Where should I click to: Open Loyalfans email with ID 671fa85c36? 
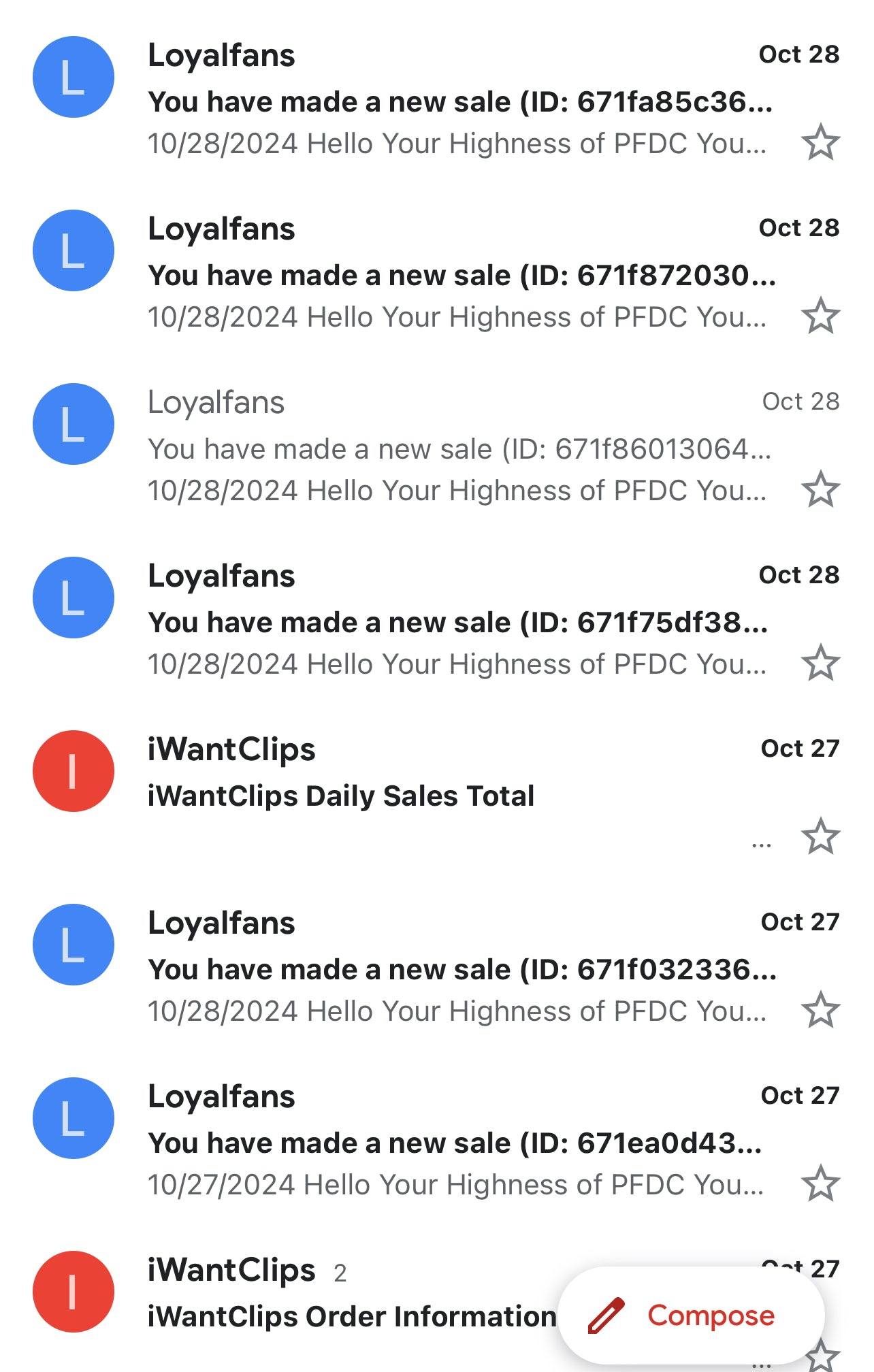pos(459,102)
